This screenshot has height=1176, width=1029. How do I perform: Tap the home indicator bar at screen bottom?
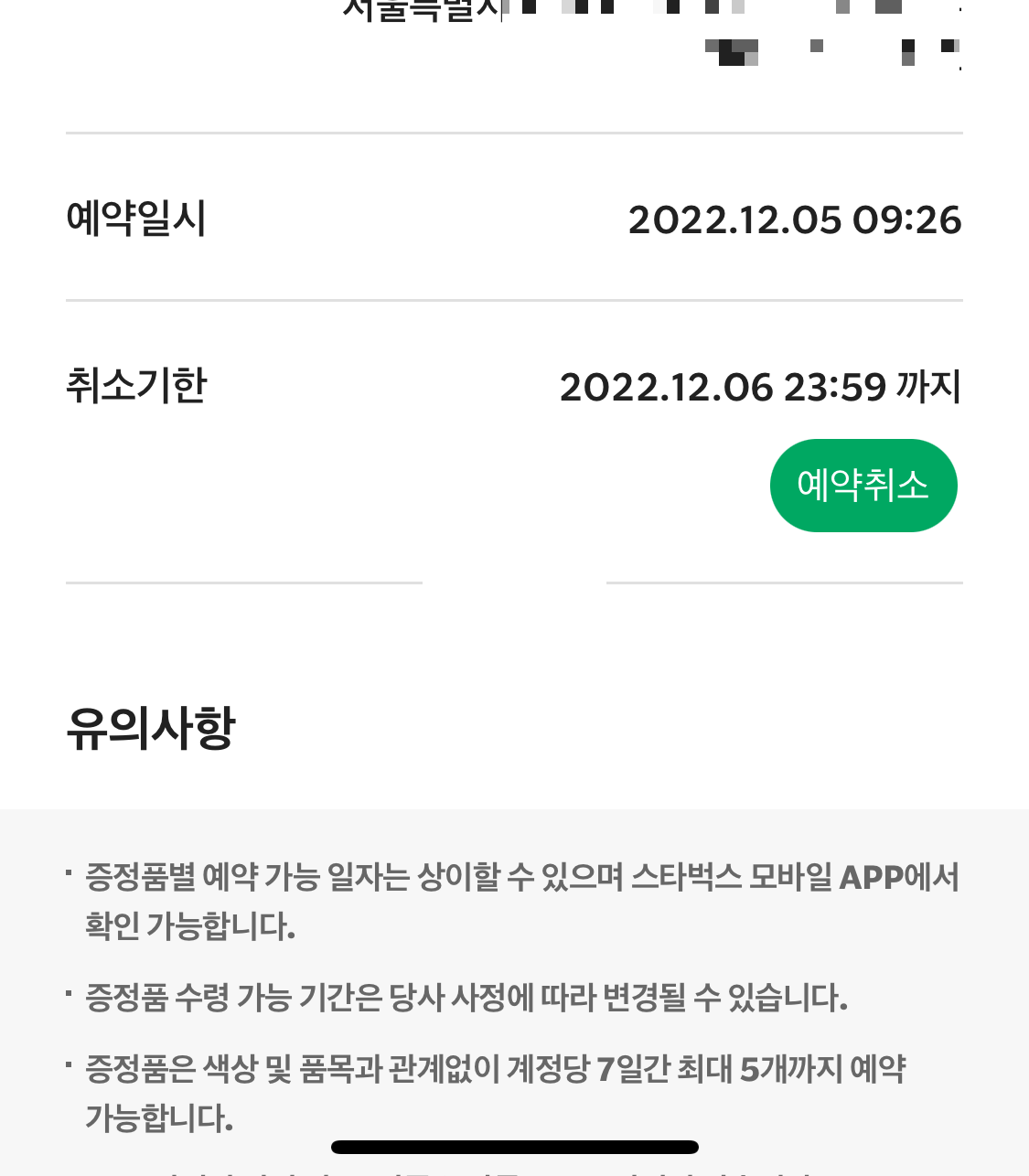pos(514,1146)
